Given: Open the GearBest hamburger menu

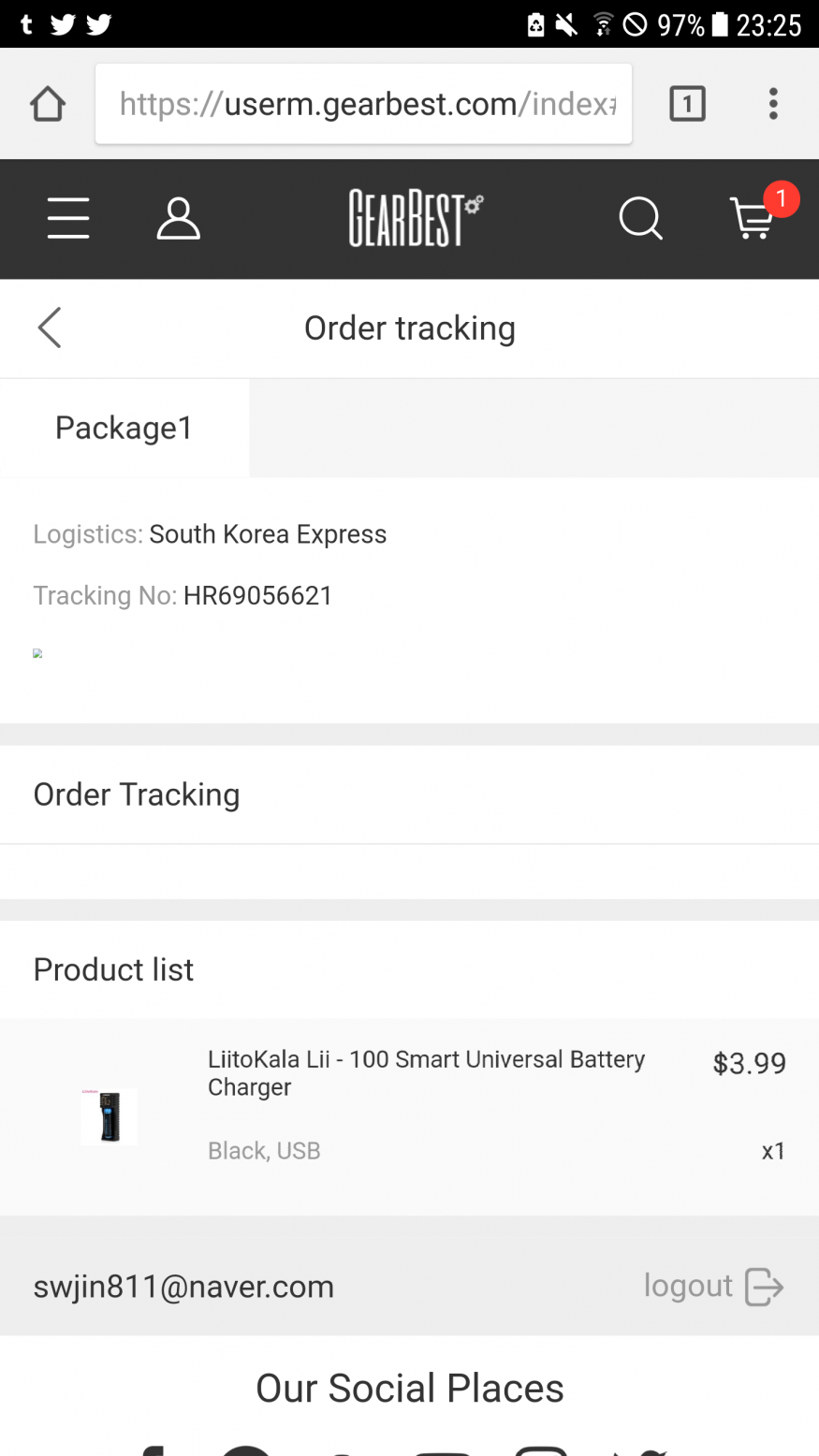Looking at the screenshot, I should pos(68,219).
